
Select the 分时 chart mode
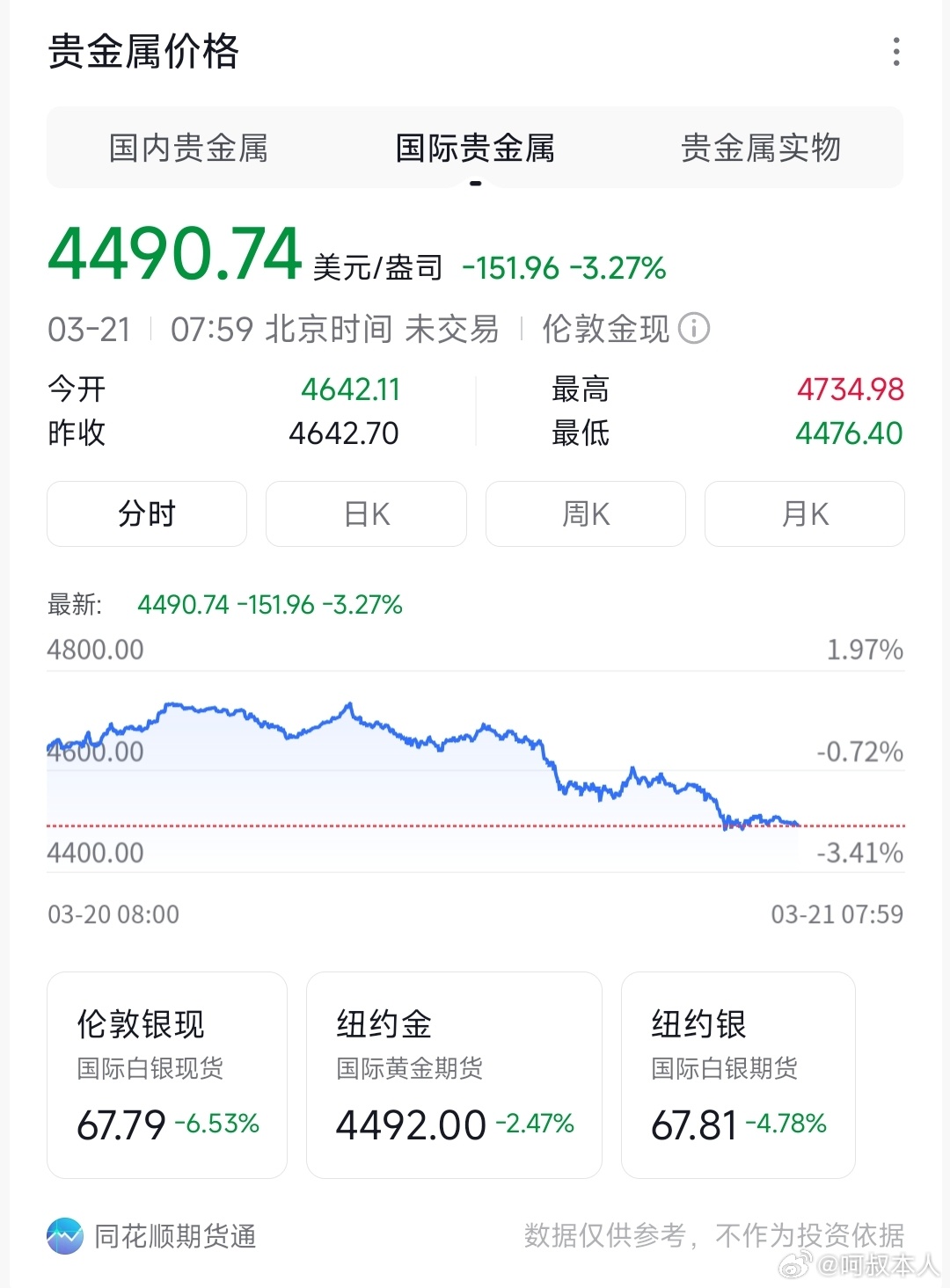pos(146,514)
